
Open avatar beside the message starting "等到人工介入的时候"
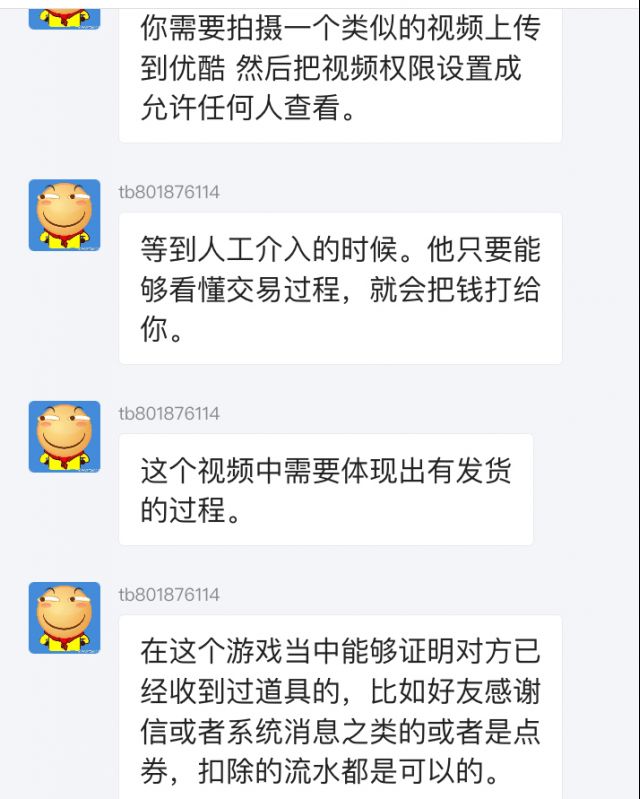(x=64, y=215)
